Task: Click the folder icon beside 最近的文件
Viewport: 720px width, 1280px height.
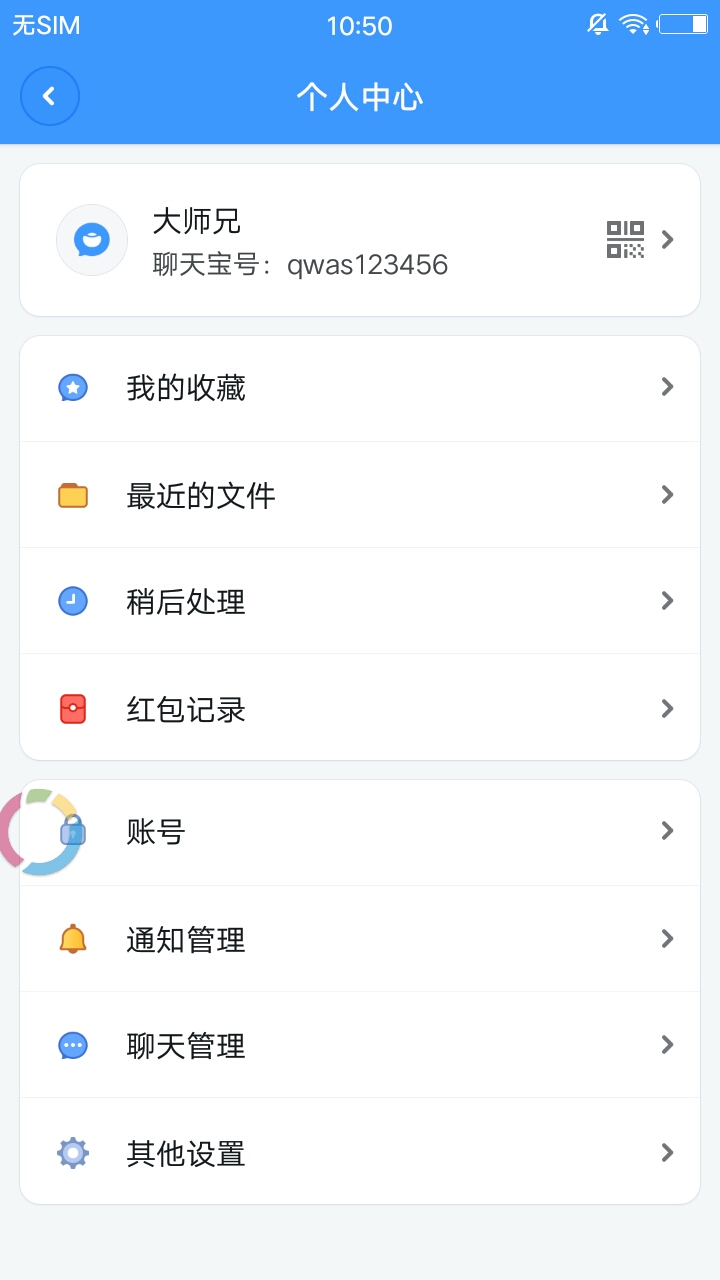Action: (72, 494)
